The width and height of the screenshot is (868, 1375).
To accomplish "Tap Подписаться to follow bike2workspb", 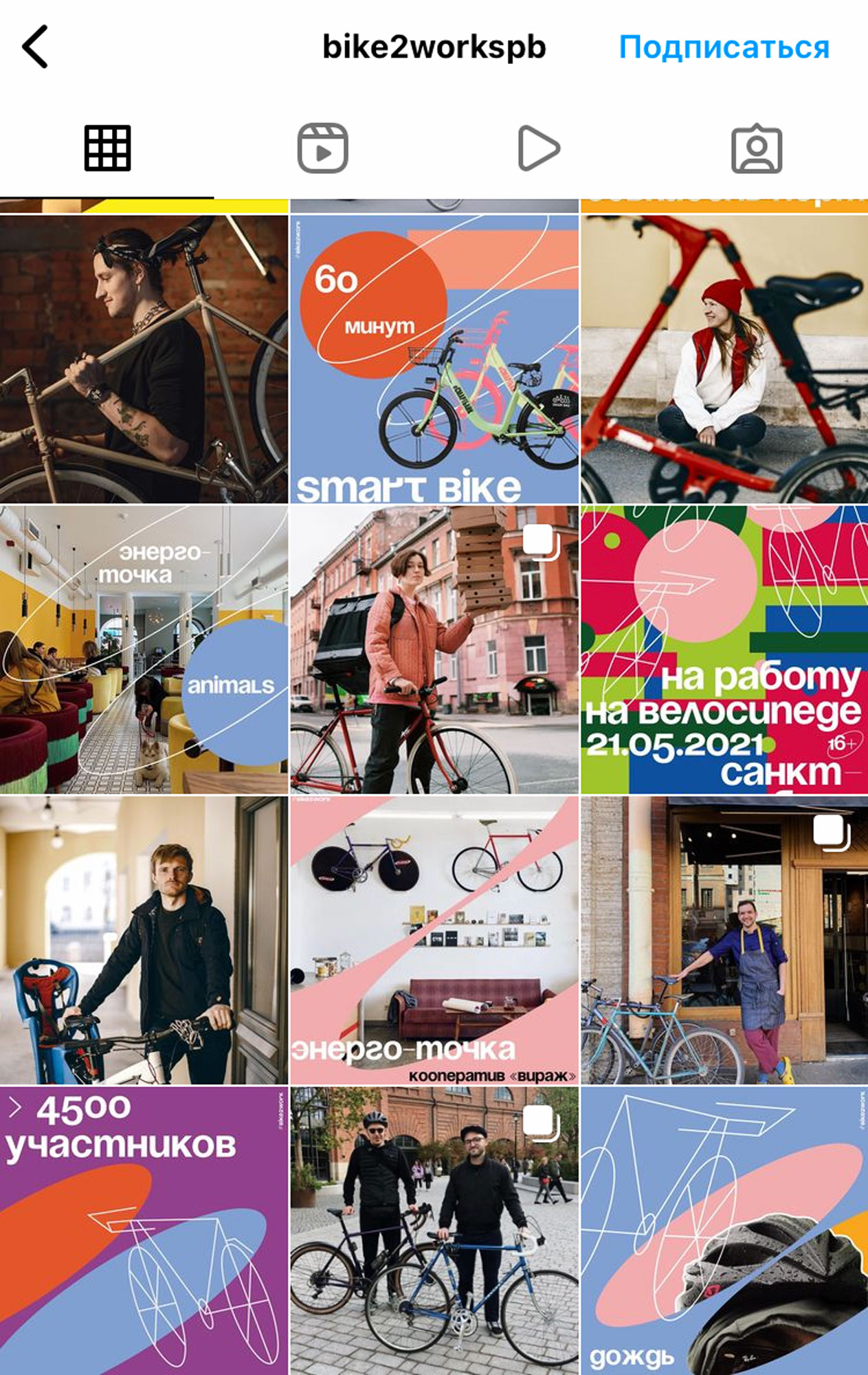I will click(724, 47).
